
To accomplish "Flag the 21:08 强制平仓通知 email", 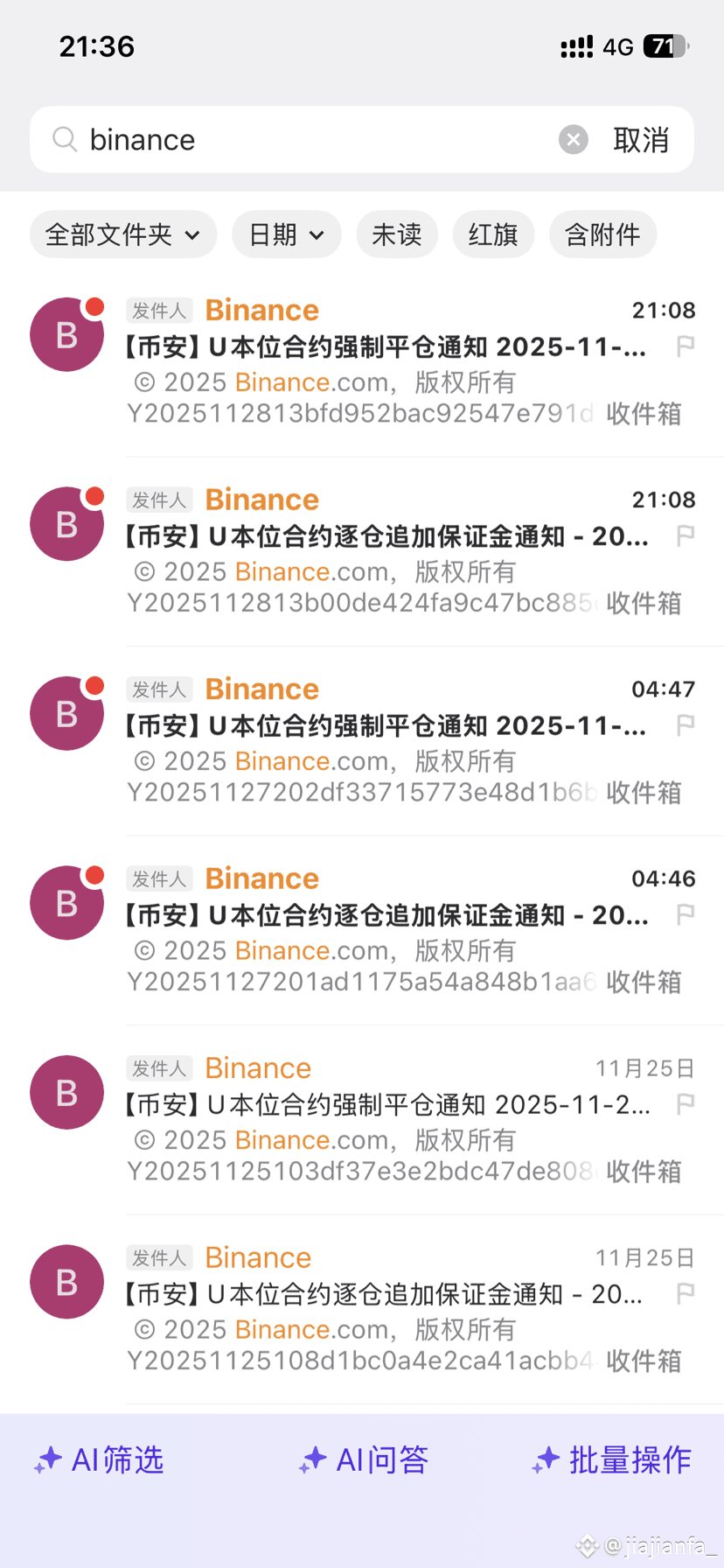I will point(686,346).
